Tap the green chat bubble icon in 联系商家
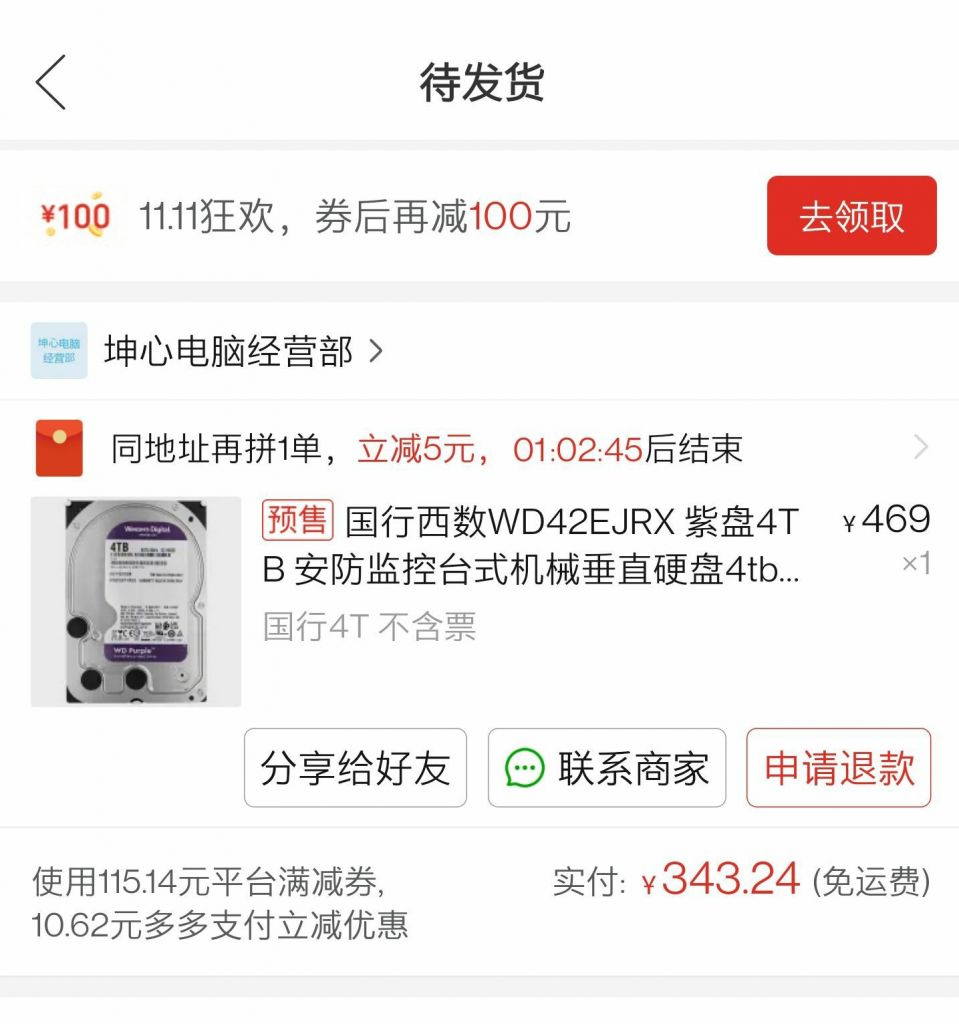This screenshot has height=1024, width=959. (x=524, y=768)
